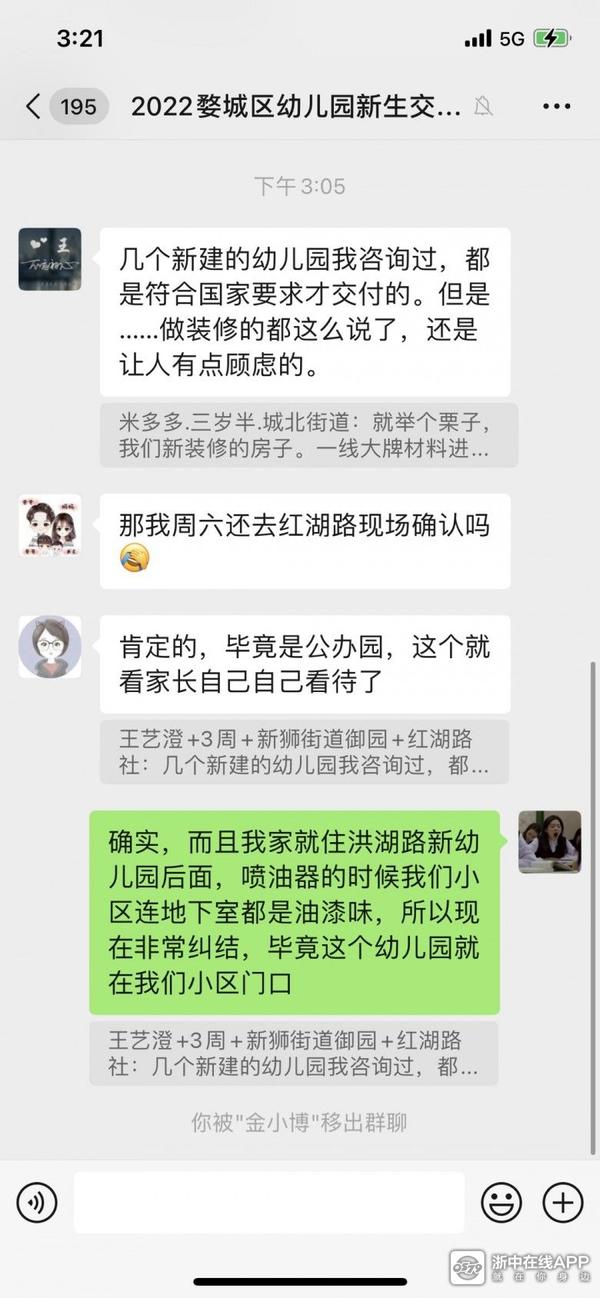View avatar of sender asking about 红湖路

pyautogui.click(x=50, y=525)
